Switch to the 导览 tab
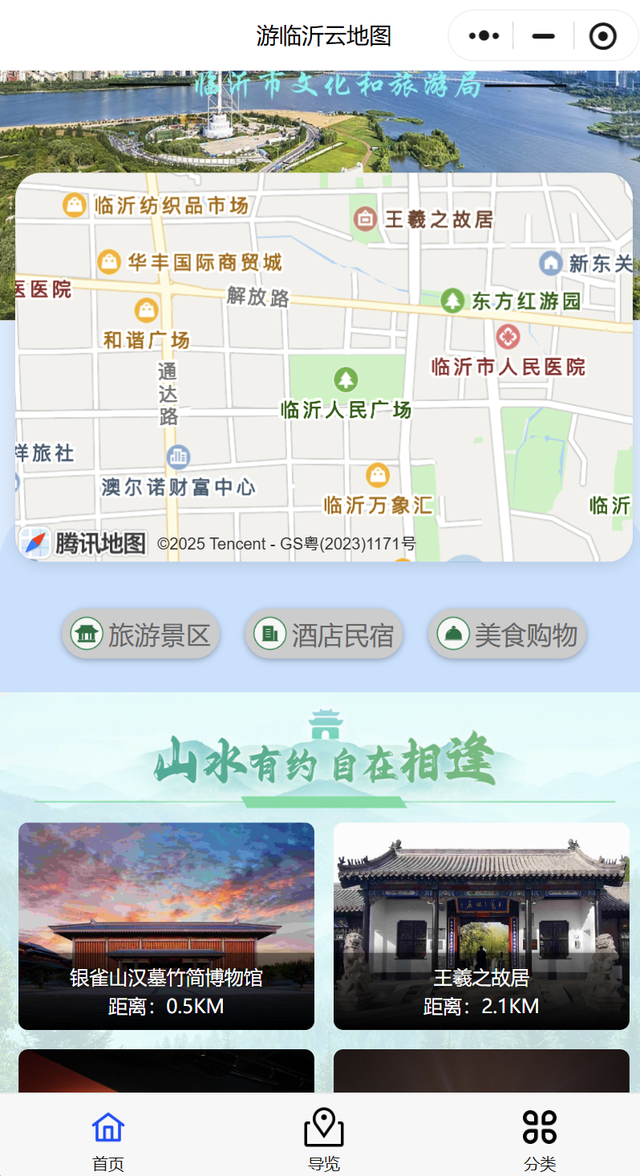640x1176 pixels. pos(324,1139)
